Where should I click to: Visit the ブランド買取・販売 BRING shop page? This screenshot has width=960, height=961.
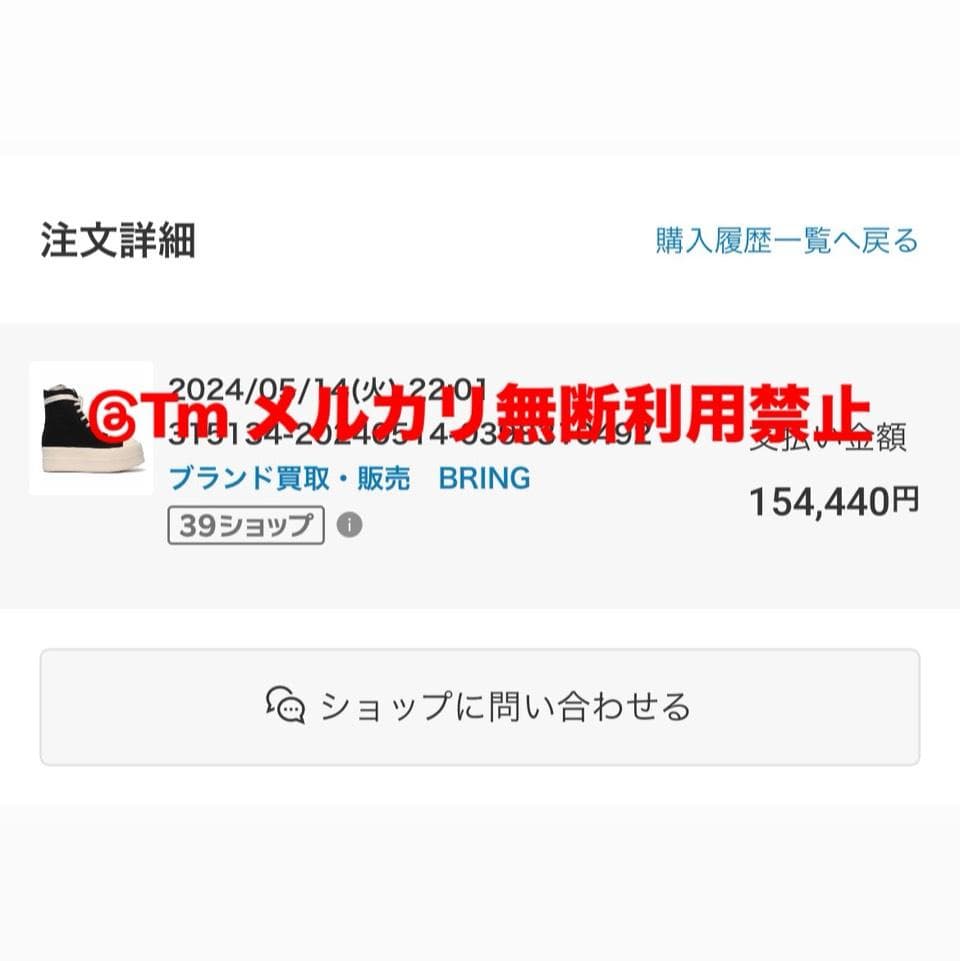pos(348,478)
